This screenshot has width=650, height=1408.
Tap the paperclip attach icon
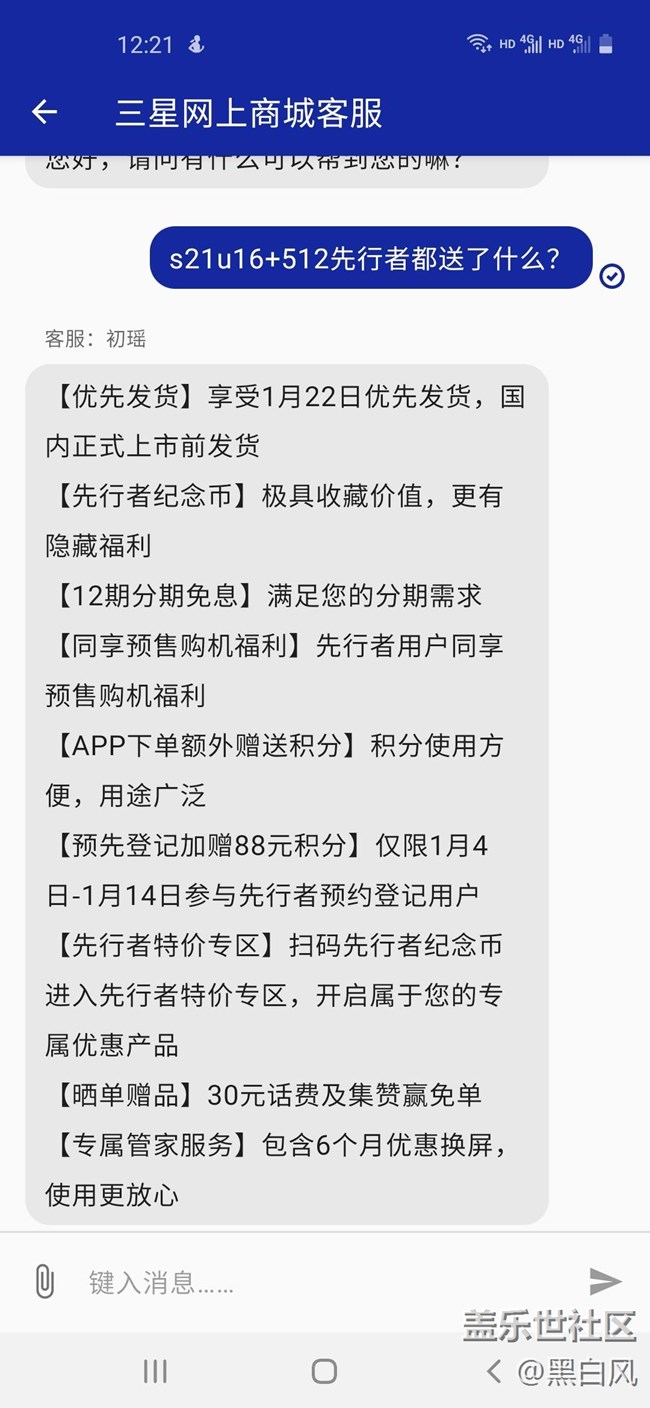(x=44, y=1281)
